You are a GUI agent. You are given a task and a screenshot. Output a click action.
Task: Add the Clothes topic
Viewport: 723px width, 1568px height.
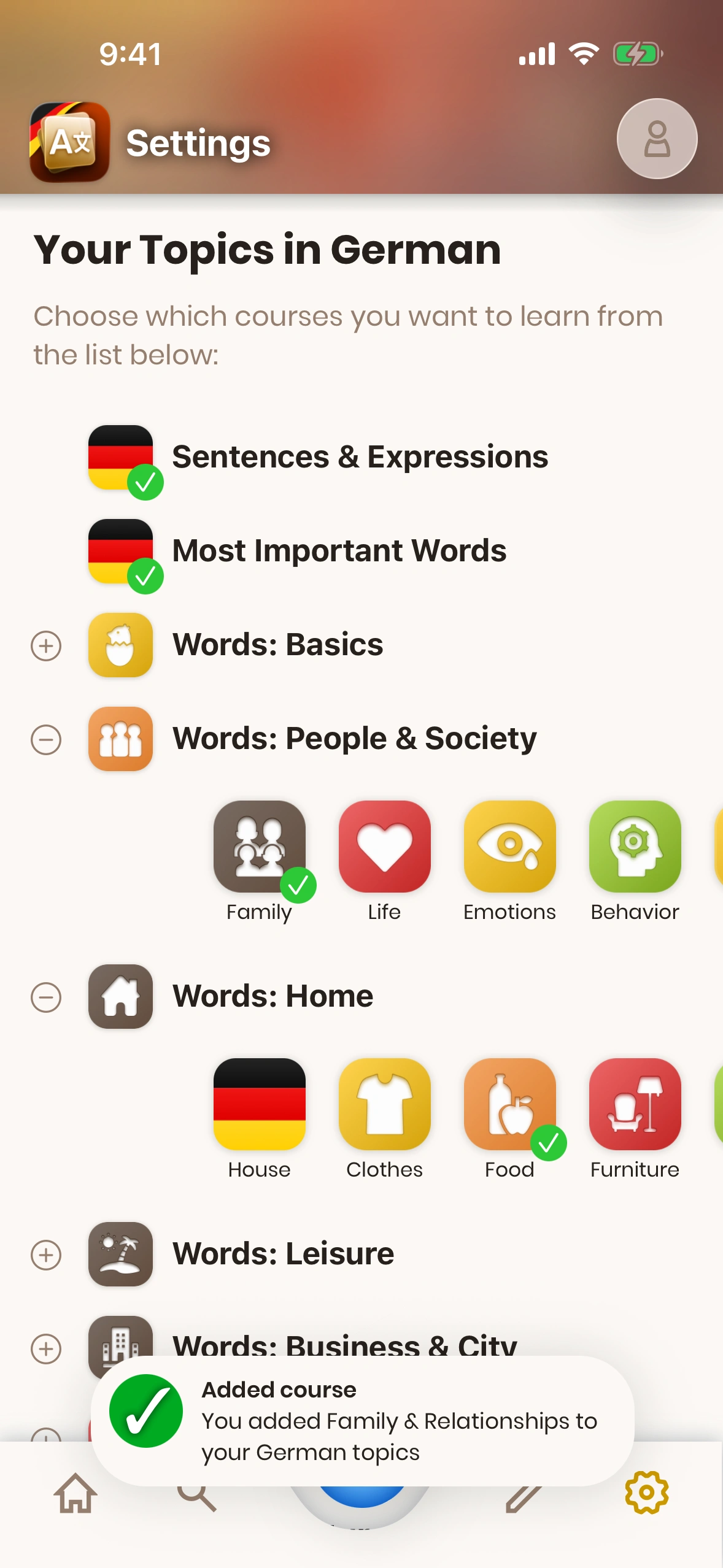(385, 1105)
